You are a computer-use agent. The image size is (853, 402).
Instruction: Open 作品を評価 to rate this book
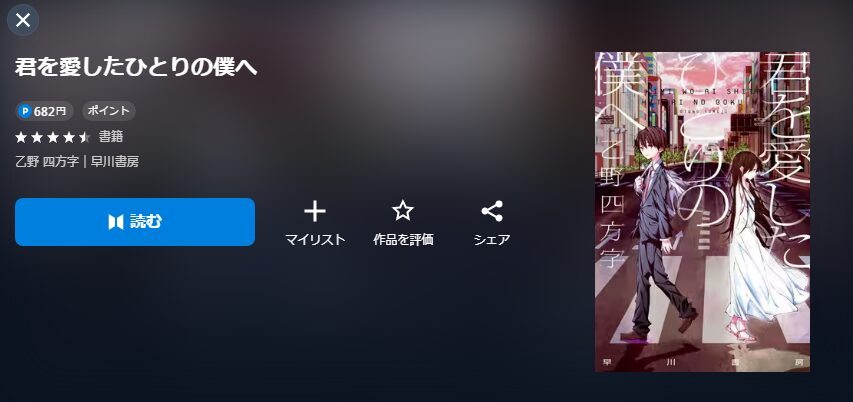[403, 224]
